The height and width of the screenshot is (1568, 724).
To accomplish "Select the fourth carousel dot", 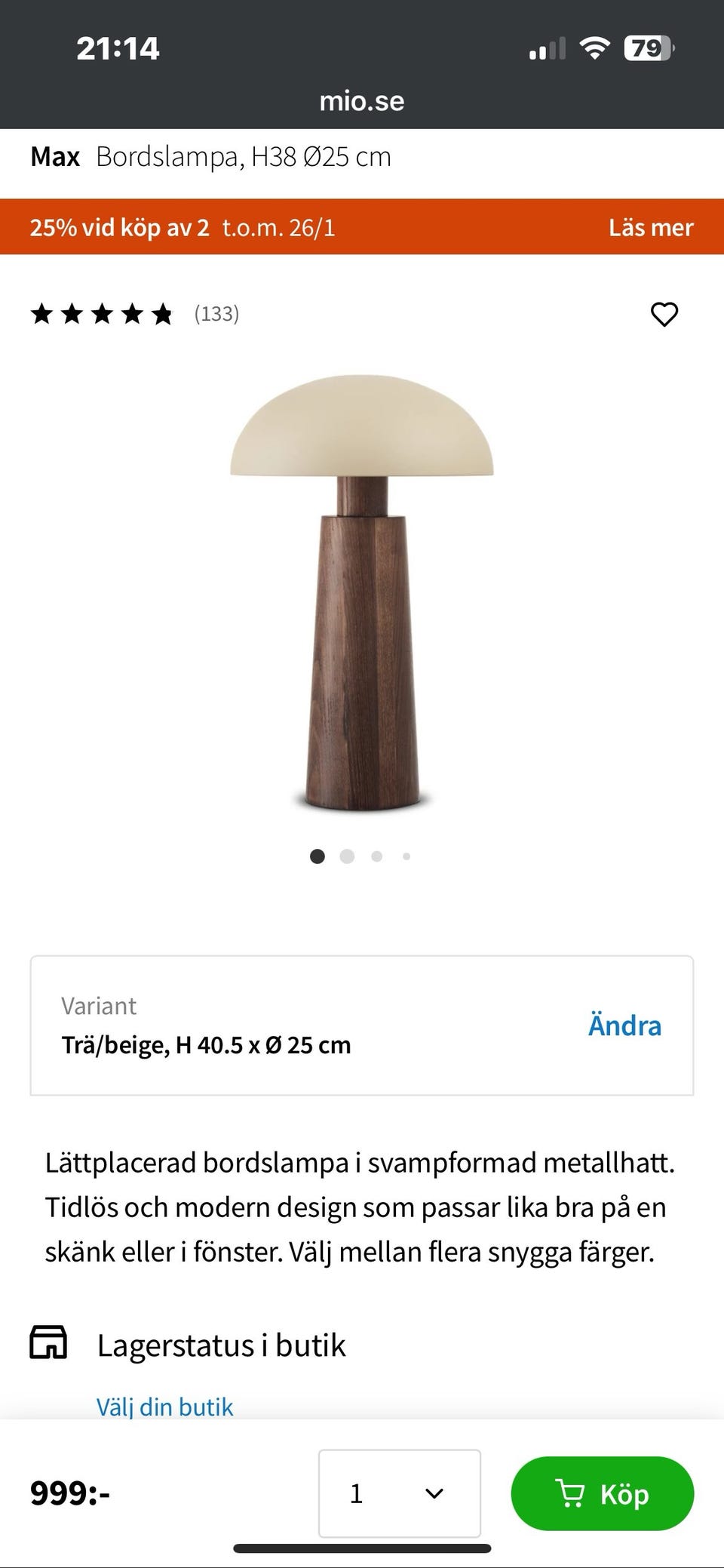I will pyautogui.click(x=406, y=856).
